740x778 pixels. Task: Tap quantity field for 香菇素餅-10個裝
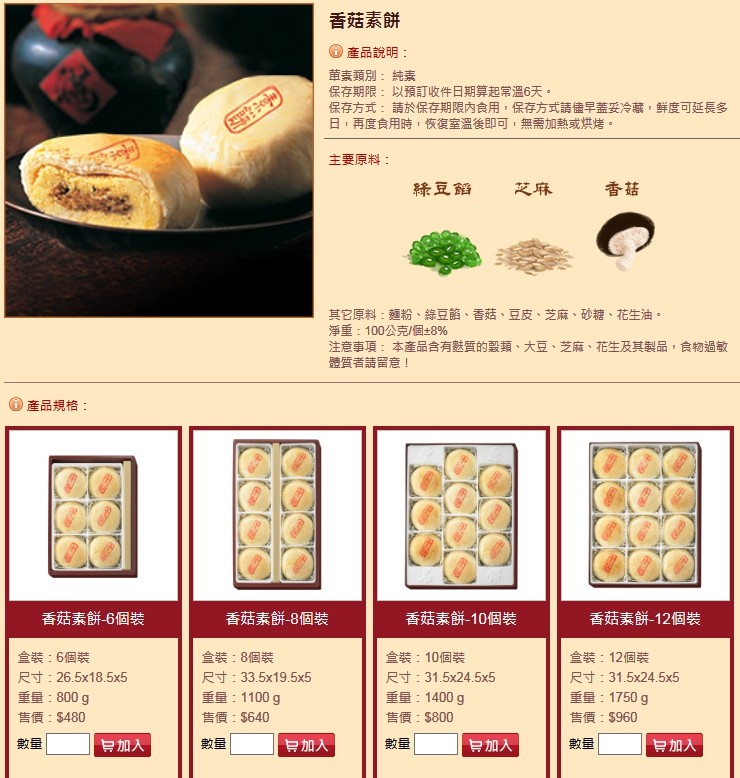tap(435, 744)
